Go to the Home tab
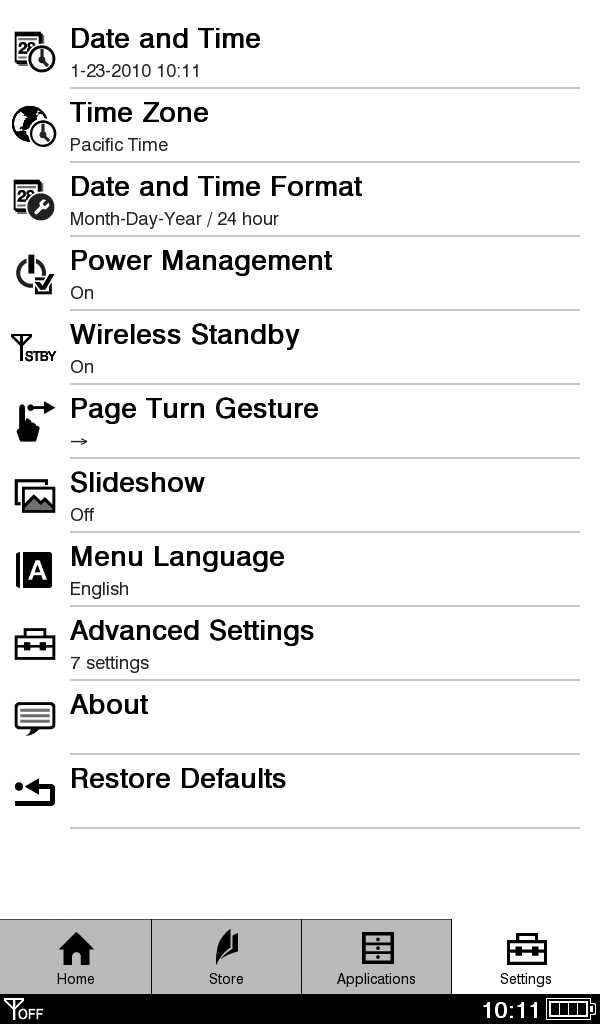Viewport: 600px width, 1024px height. pyautogui.click(x=76, y=957)
